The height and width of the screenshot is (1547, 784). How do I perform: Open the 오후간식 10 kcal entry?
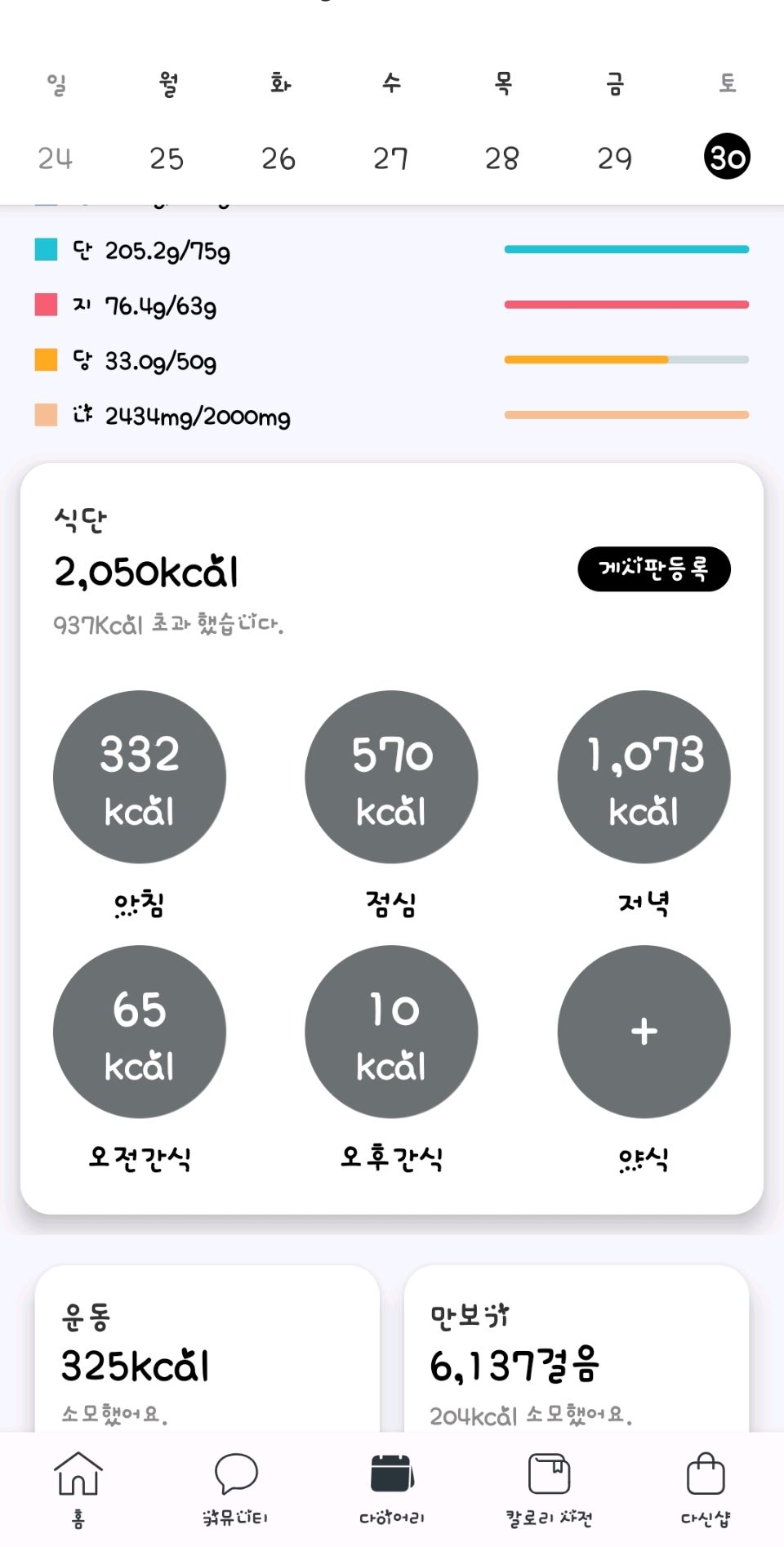pos(391,1032)
